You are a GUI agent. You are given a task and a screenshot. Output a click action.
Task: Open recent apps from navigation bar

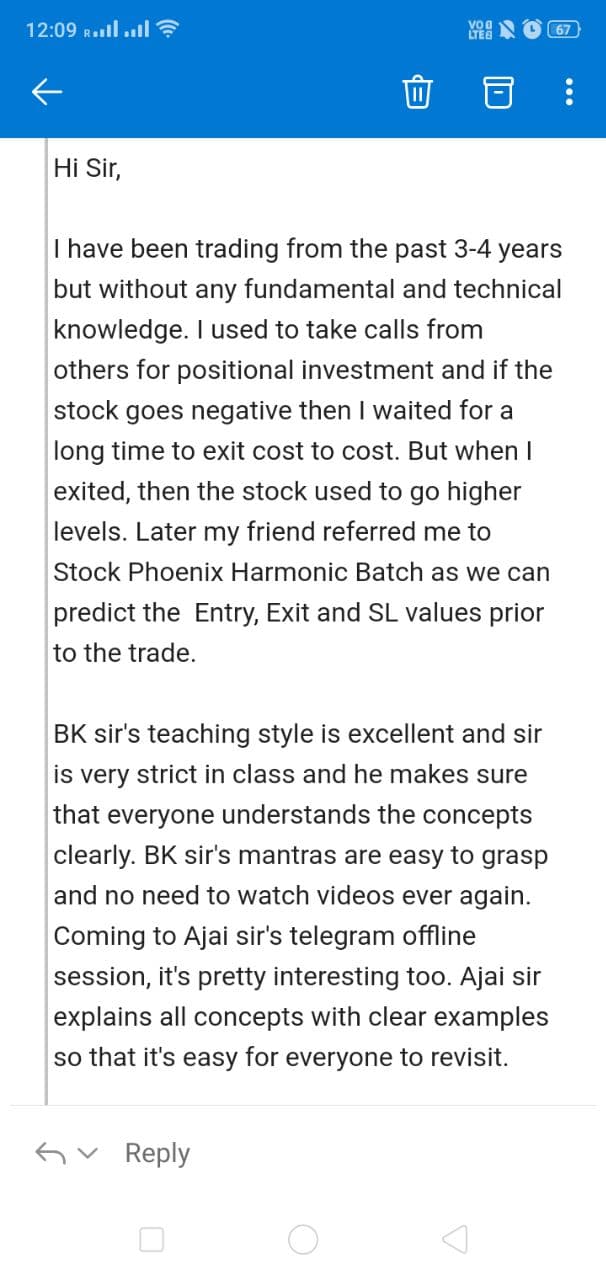click(152, 1240)
